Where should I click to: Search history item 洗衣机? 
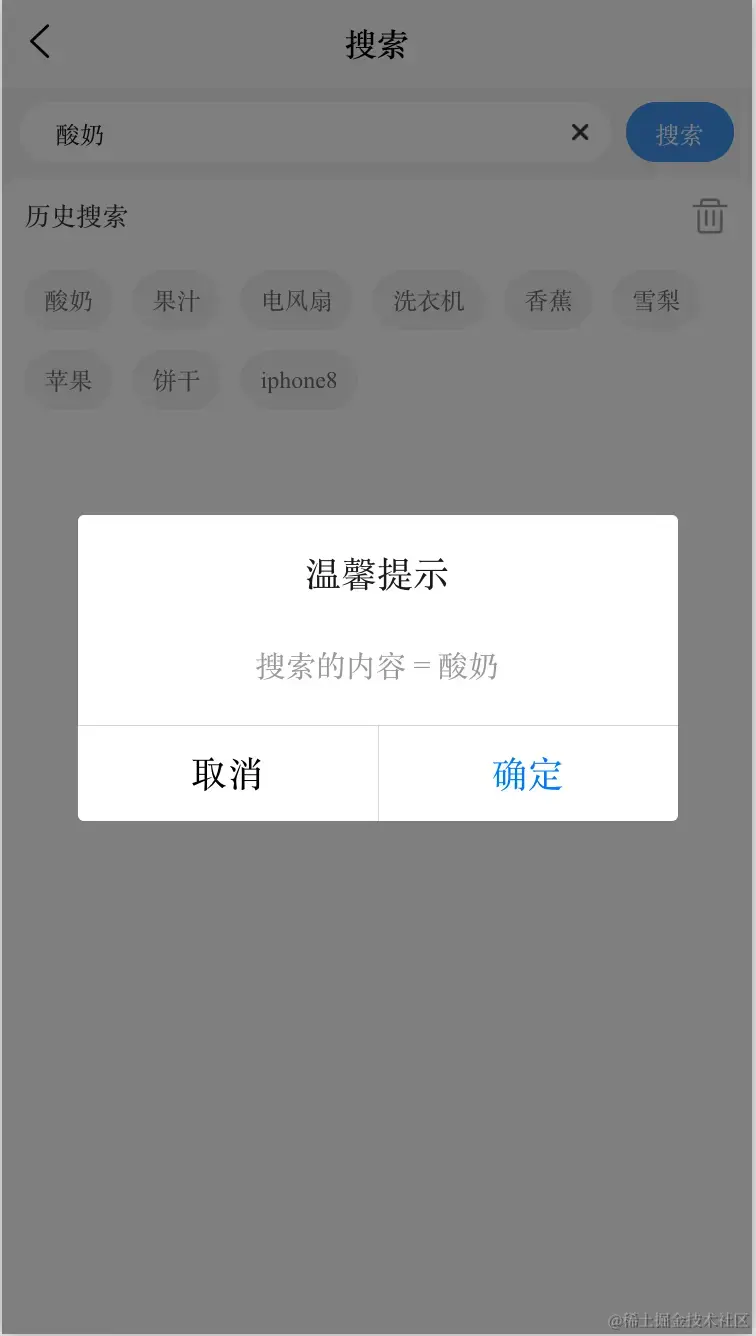[x=429, y=300]
